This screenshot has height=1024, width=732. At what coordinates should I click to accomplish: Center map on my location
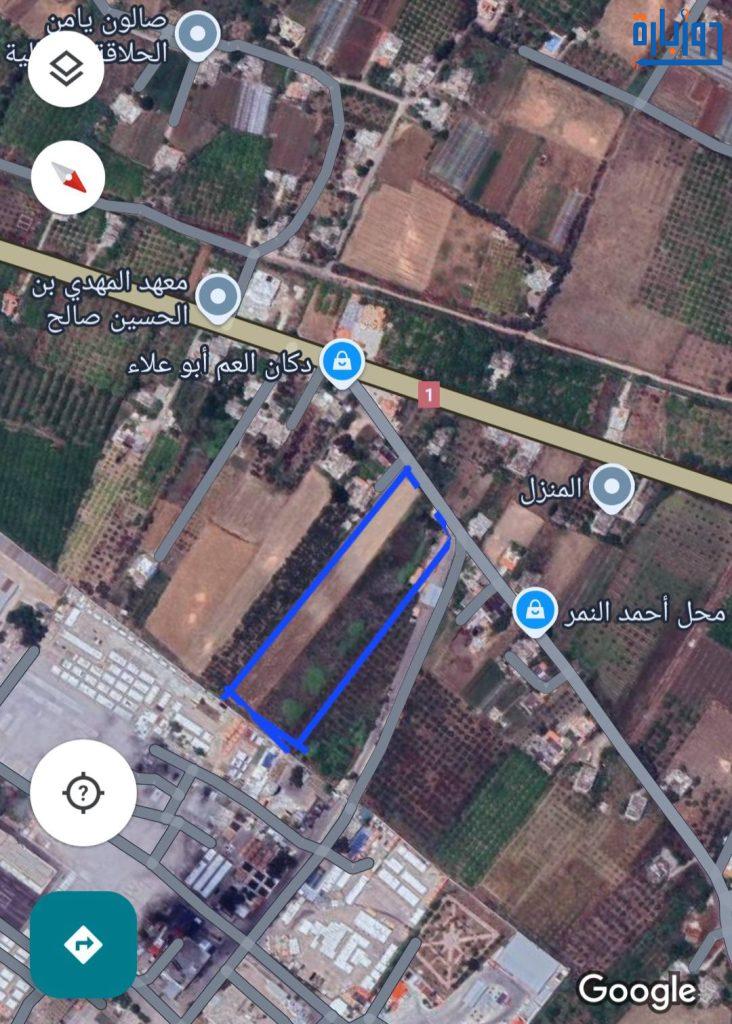(x=83, y=794)
